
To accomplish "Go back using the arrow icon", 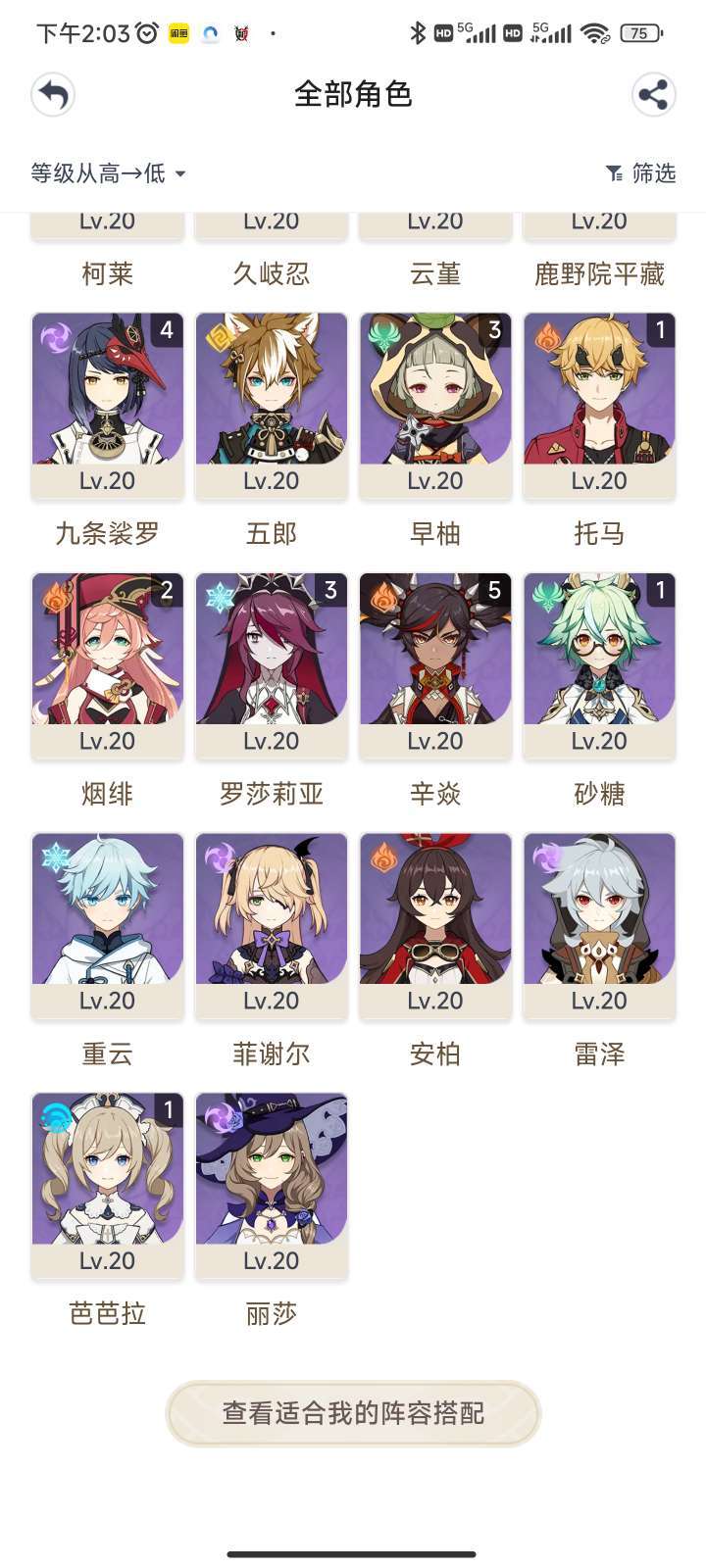I will tap(53, 95).
